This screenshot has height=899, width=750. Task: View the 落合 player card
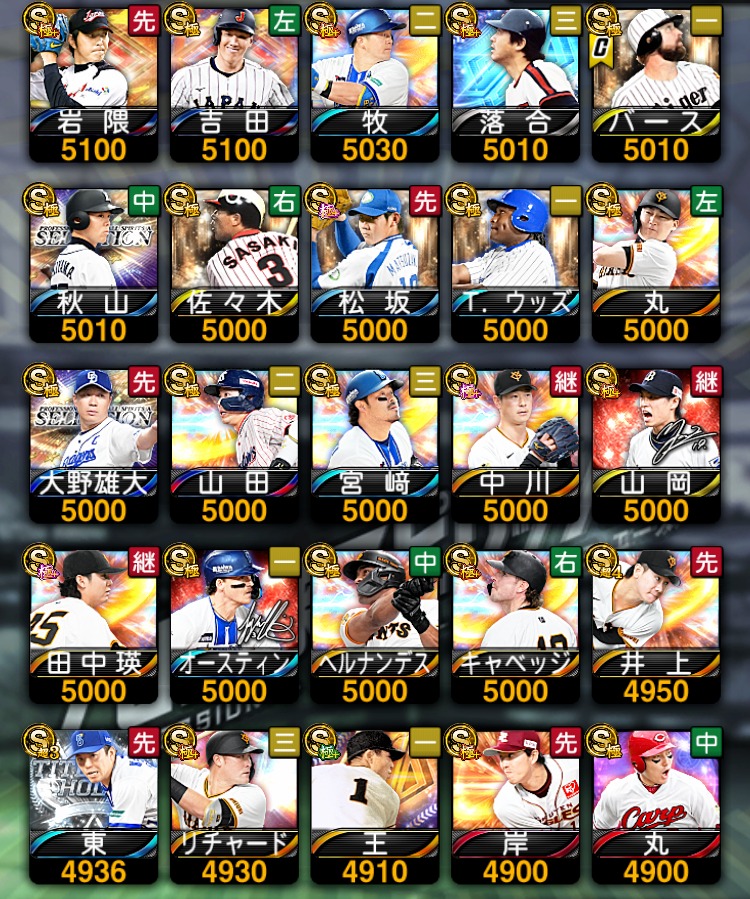515,85
